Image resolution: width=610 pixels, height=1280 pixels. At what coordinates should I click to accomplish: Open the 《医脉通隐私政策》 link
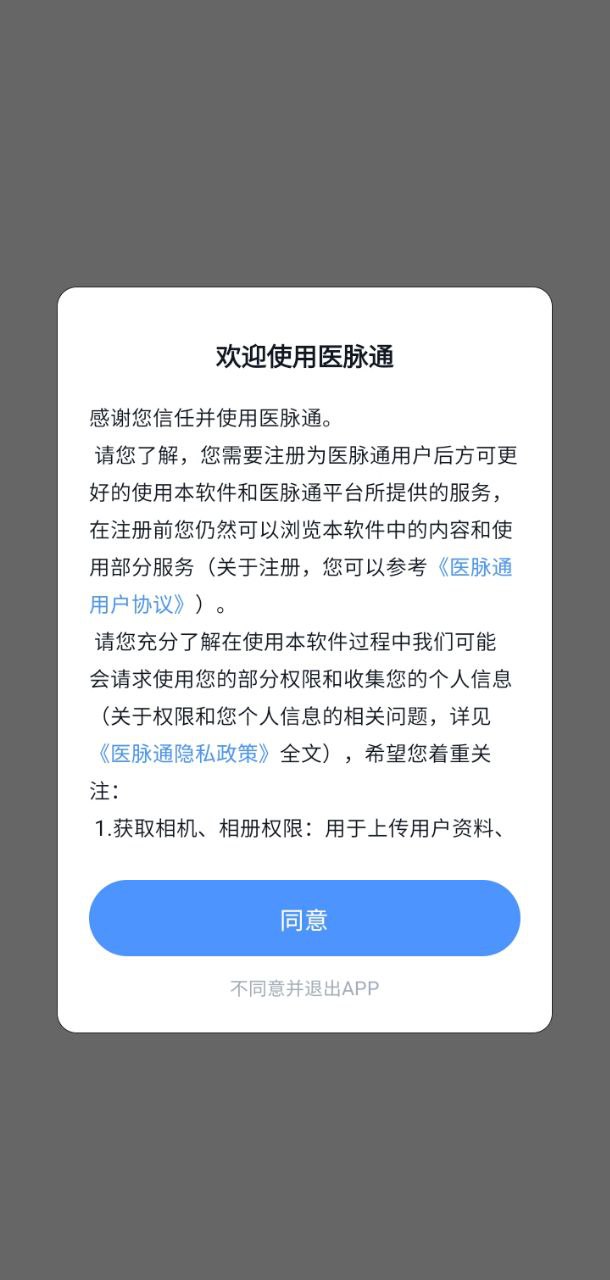coord(184,754)
